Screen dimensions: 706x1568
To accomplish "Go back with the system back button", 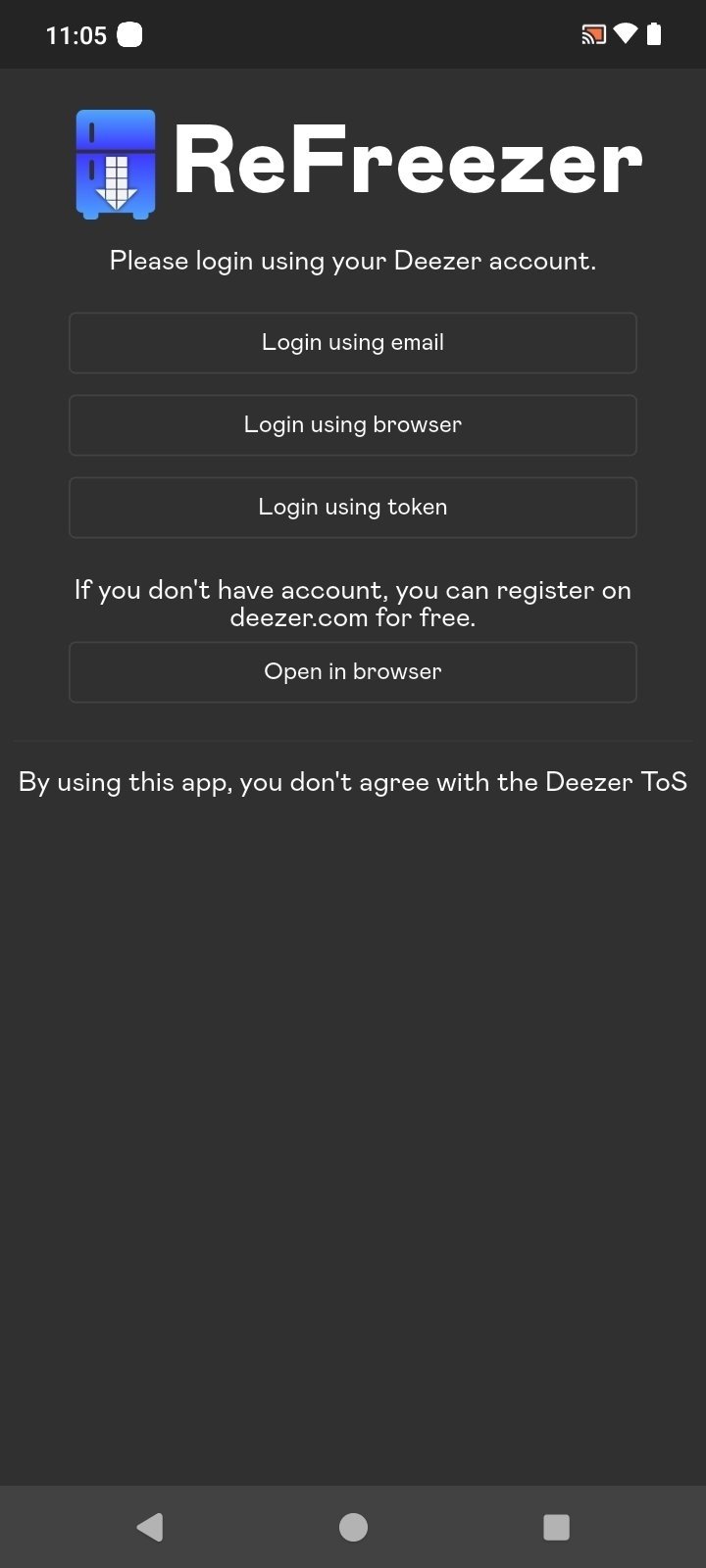I will pyautogui.click(x=150, y=1527).
